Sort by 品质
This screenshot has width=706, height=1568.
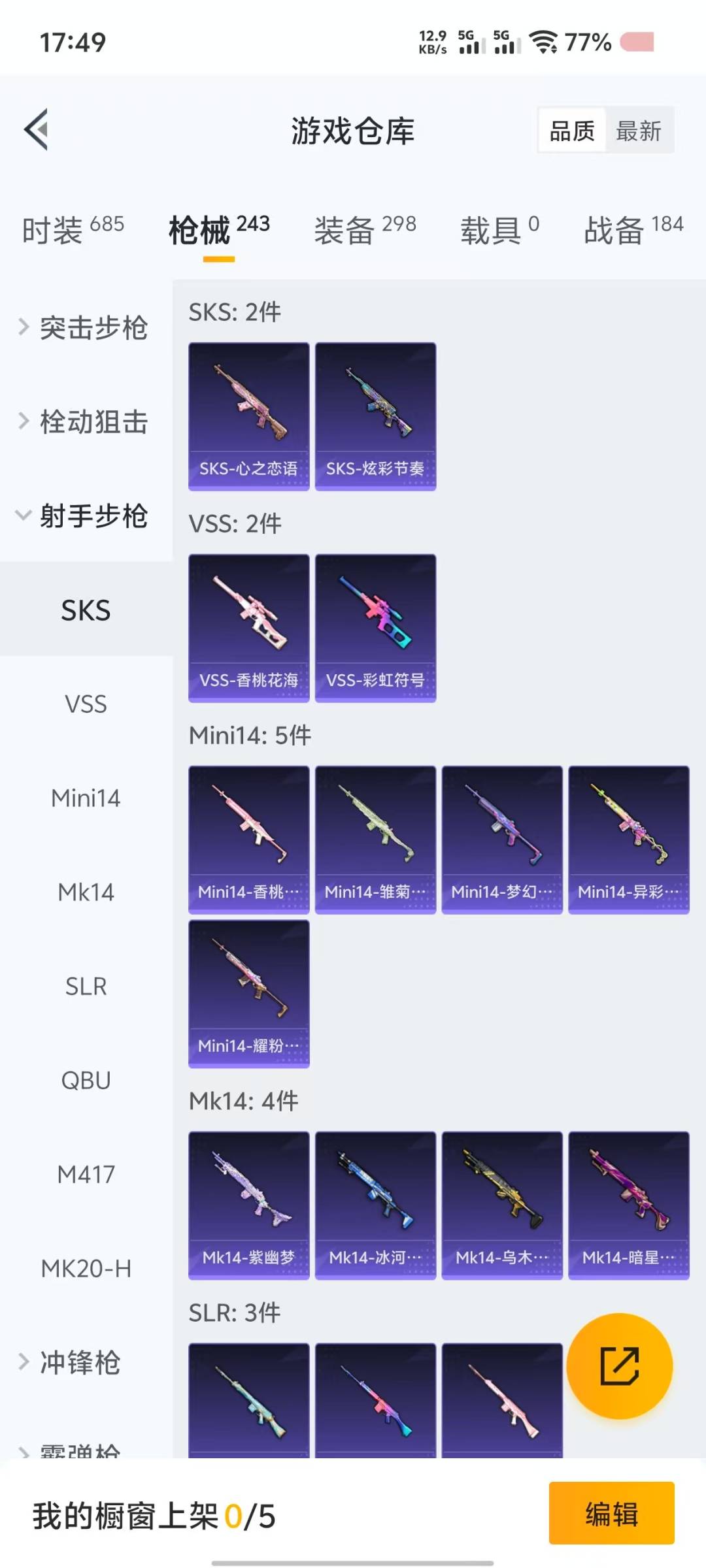[x=572, y=131]
